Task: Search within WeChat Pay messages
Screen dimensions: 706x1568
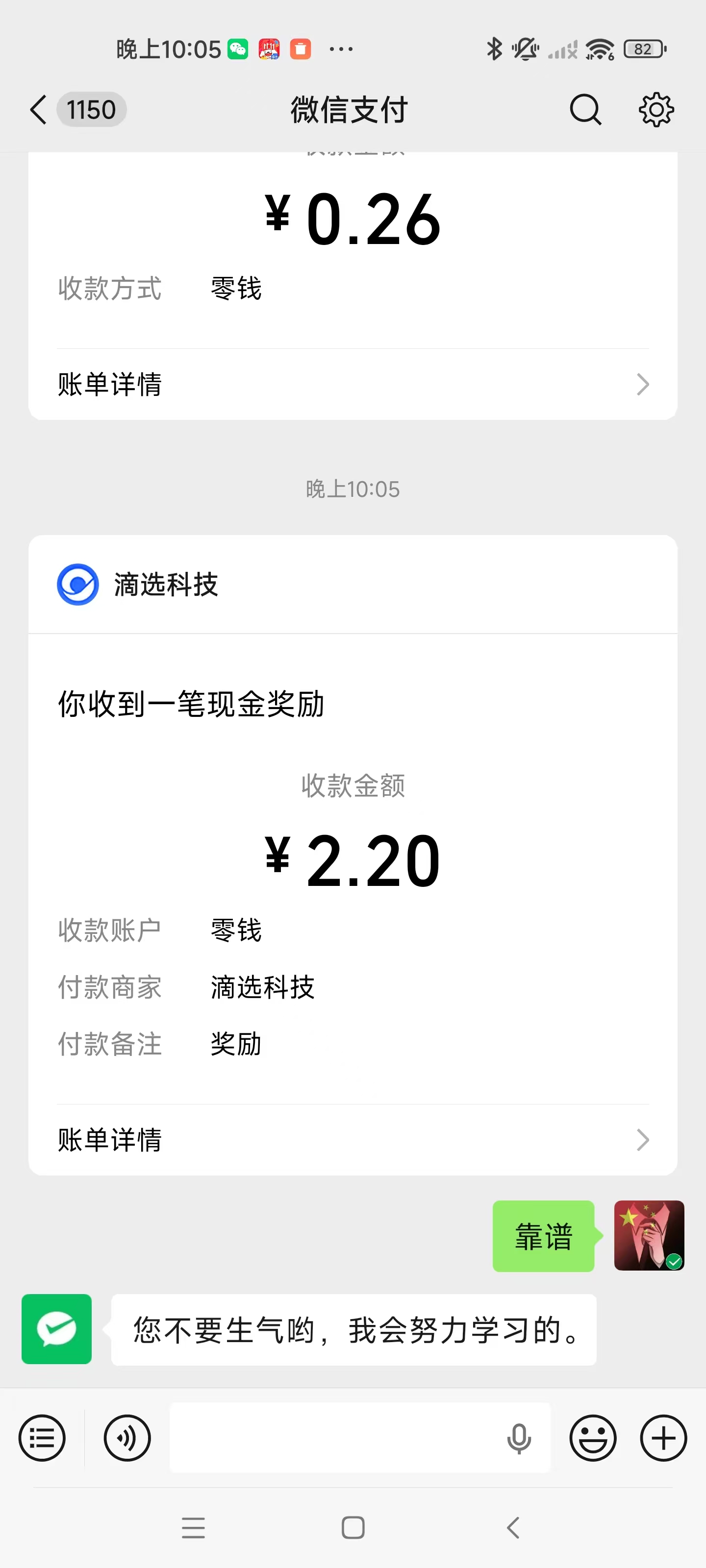Action: pos(585,110)
